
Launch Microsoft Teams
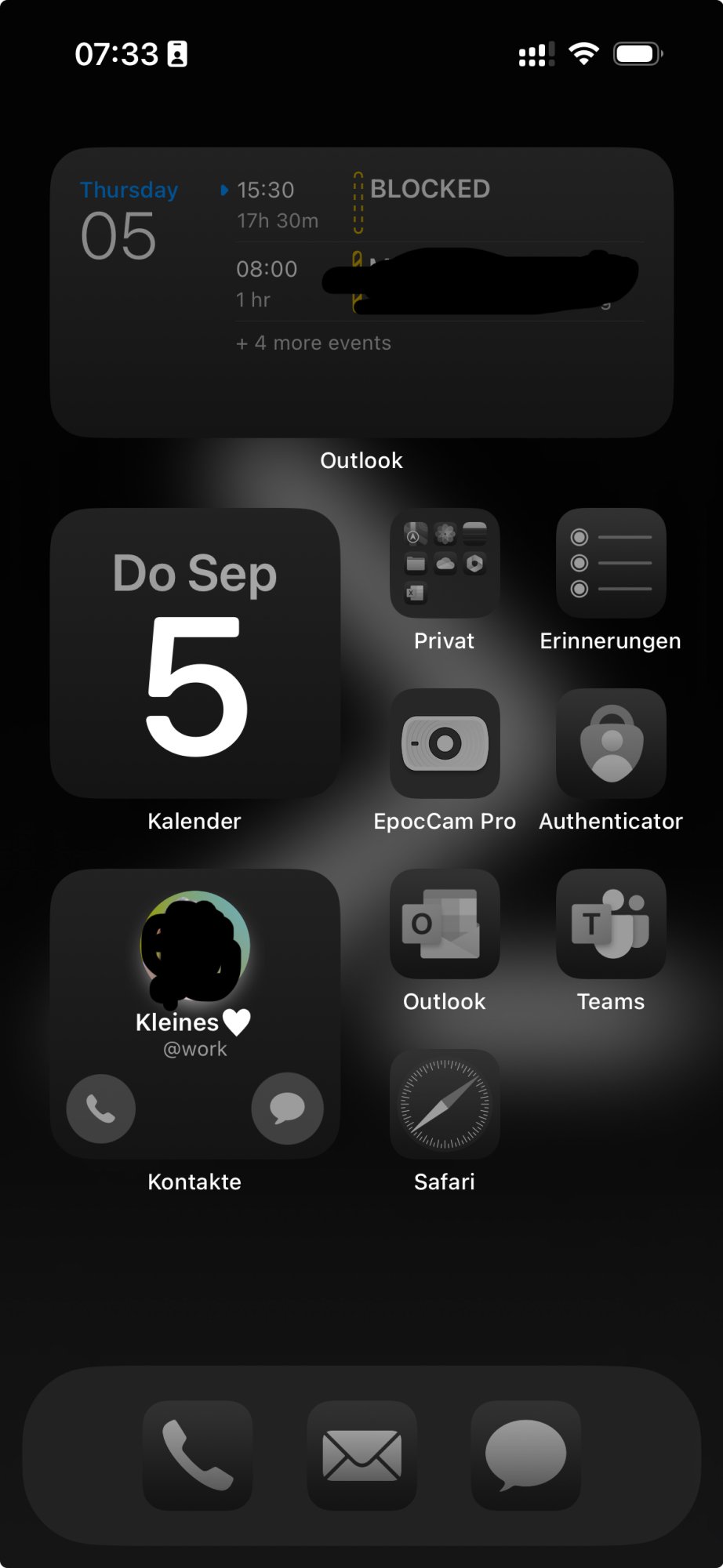611,924
